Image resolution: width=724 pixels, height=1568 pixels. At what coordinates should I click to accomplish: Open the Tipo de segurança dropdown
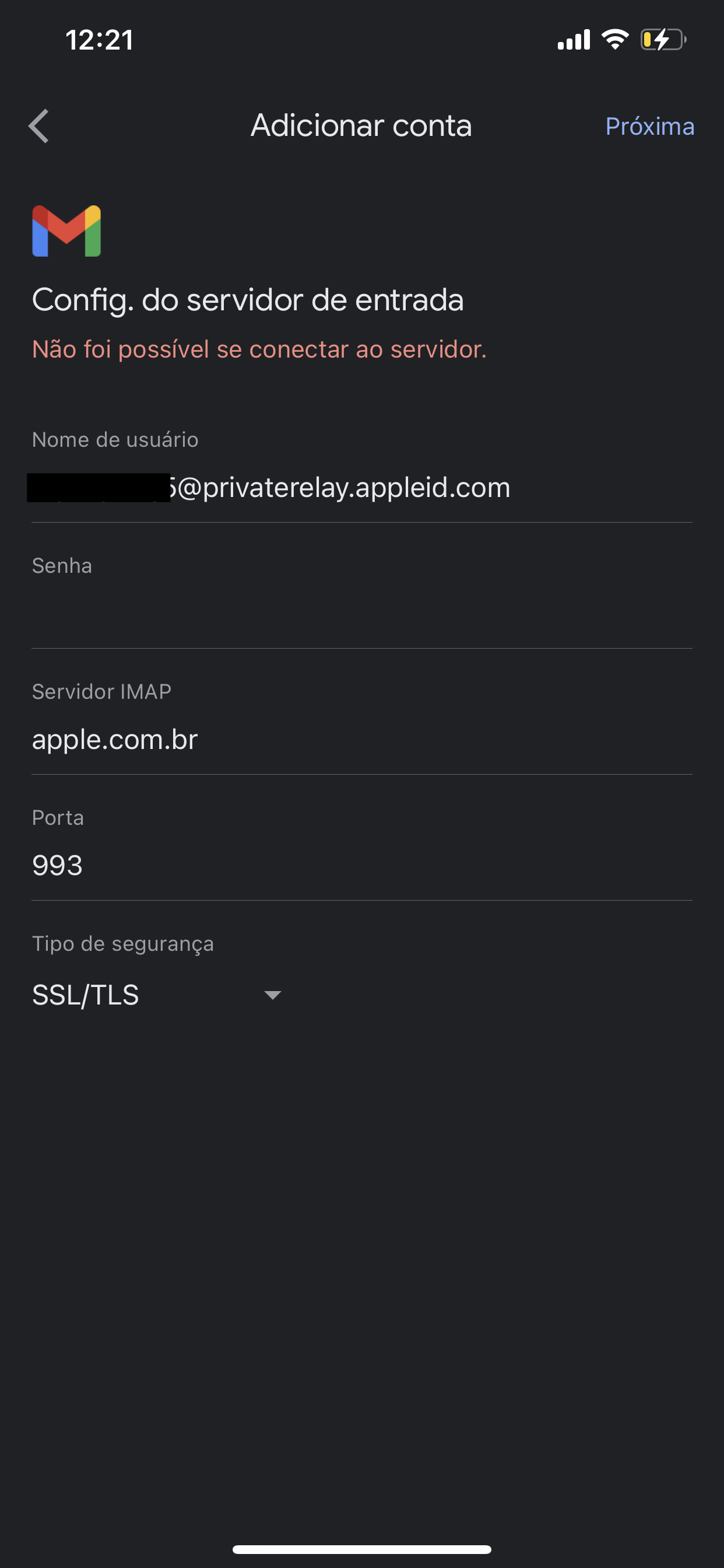point(157,995)
